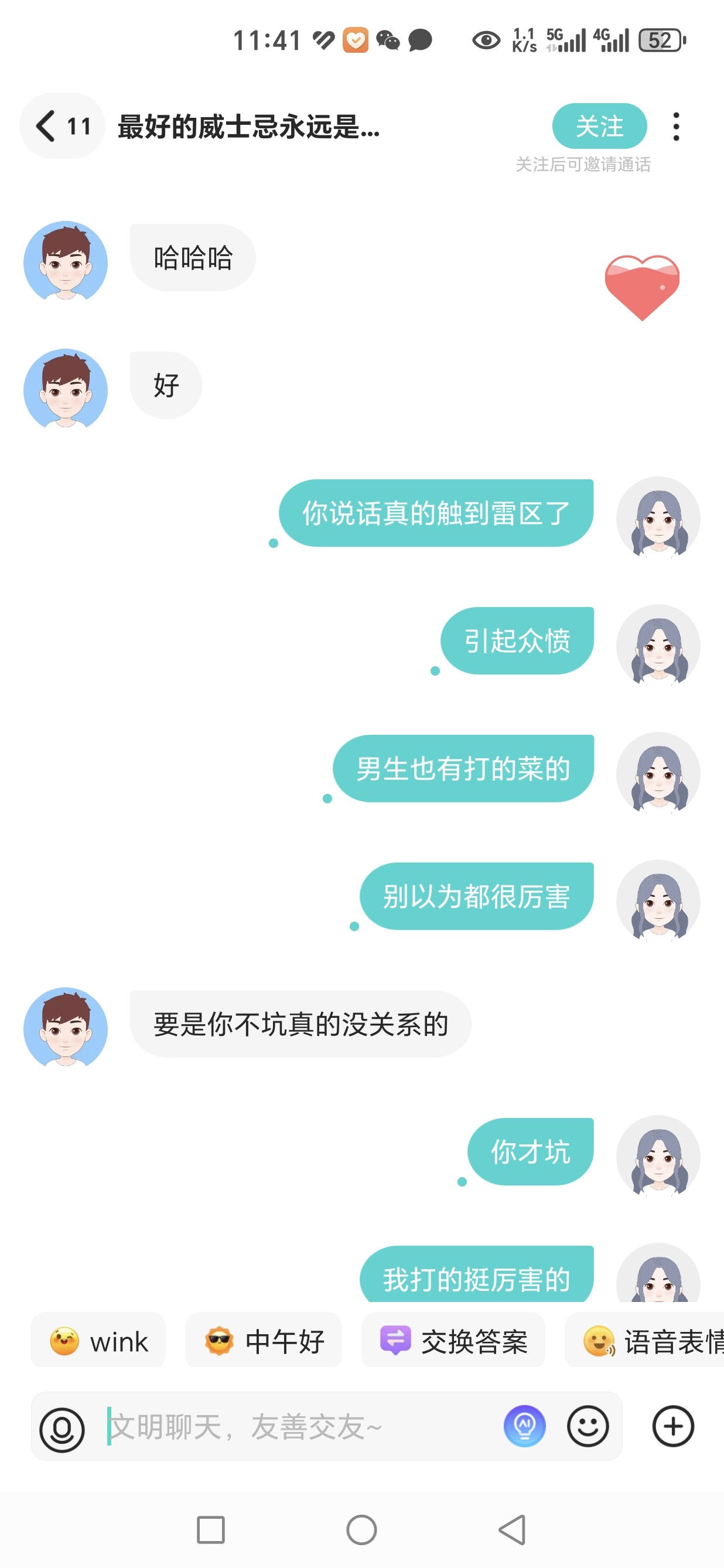
Task: Send the wink quick reply chip
Action: point(98,1342)
